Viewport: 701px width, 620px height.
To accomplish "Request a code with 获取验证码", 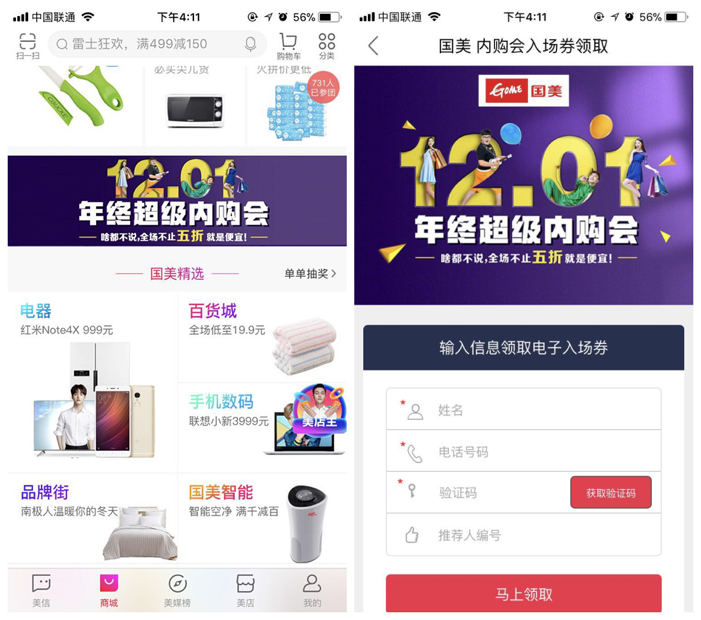I will click(x=610, y=493).
